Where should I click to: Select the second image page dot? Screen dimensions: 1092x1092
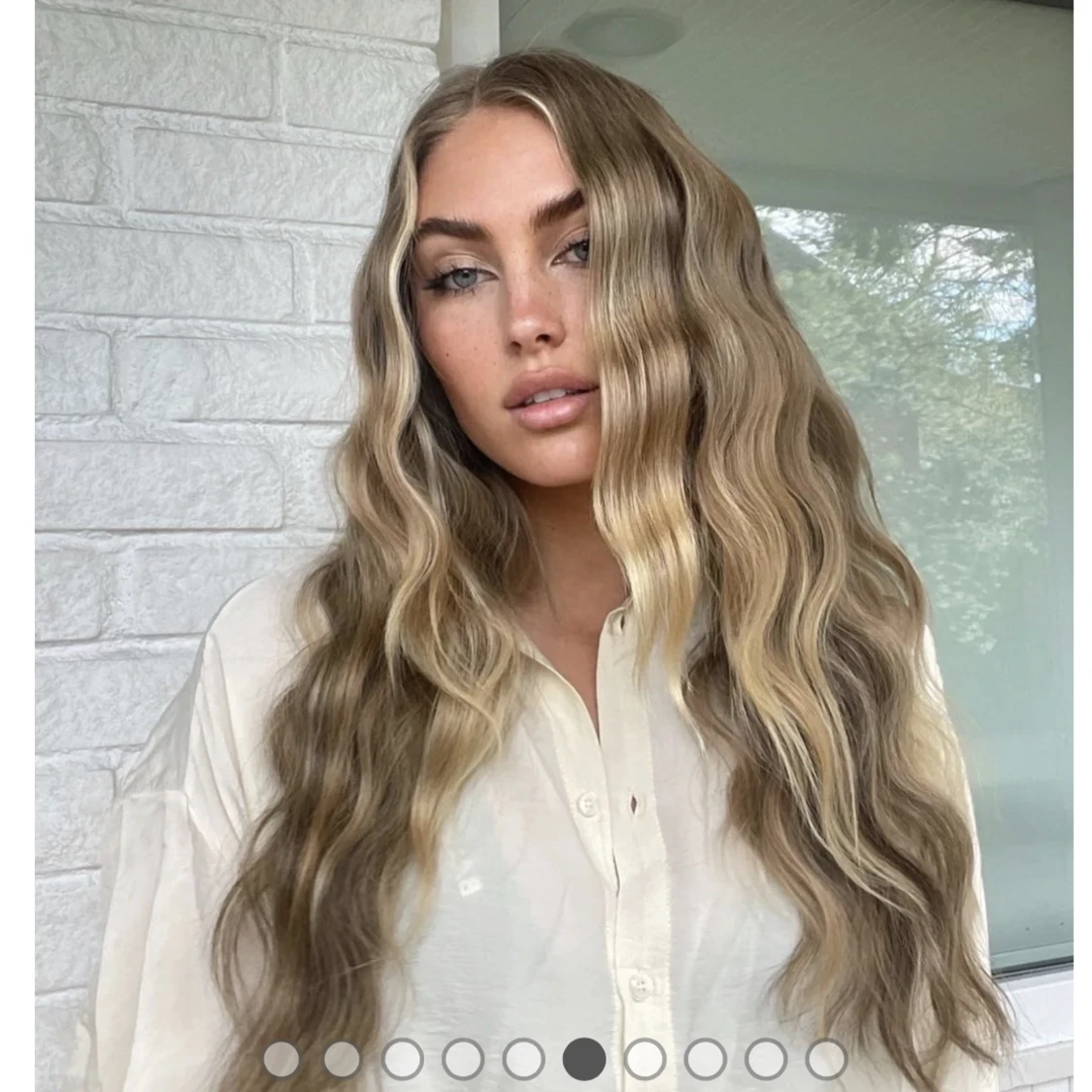[342, 1058]
